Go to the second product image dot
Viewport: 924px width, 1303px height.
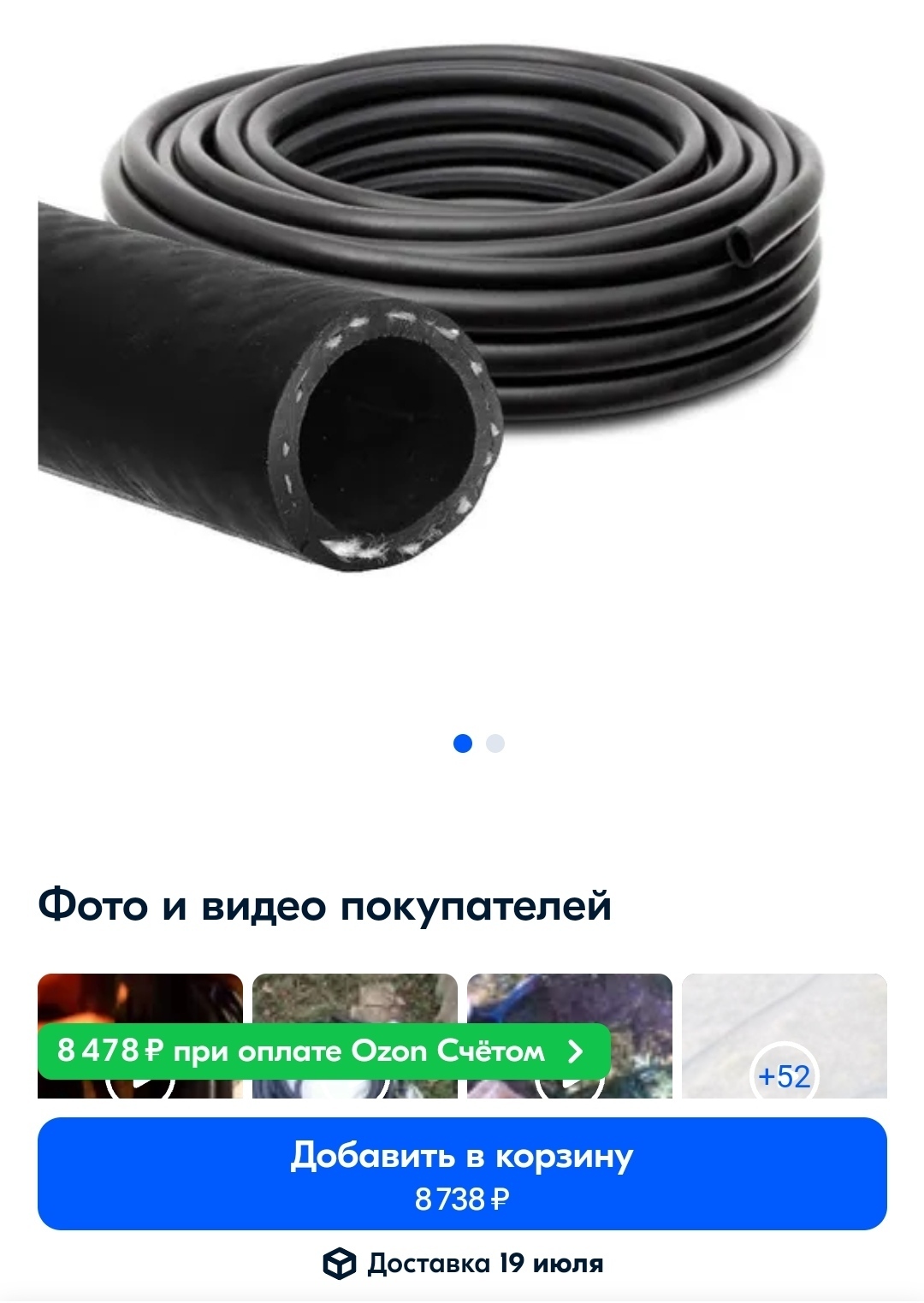click(x=495, y=743)
